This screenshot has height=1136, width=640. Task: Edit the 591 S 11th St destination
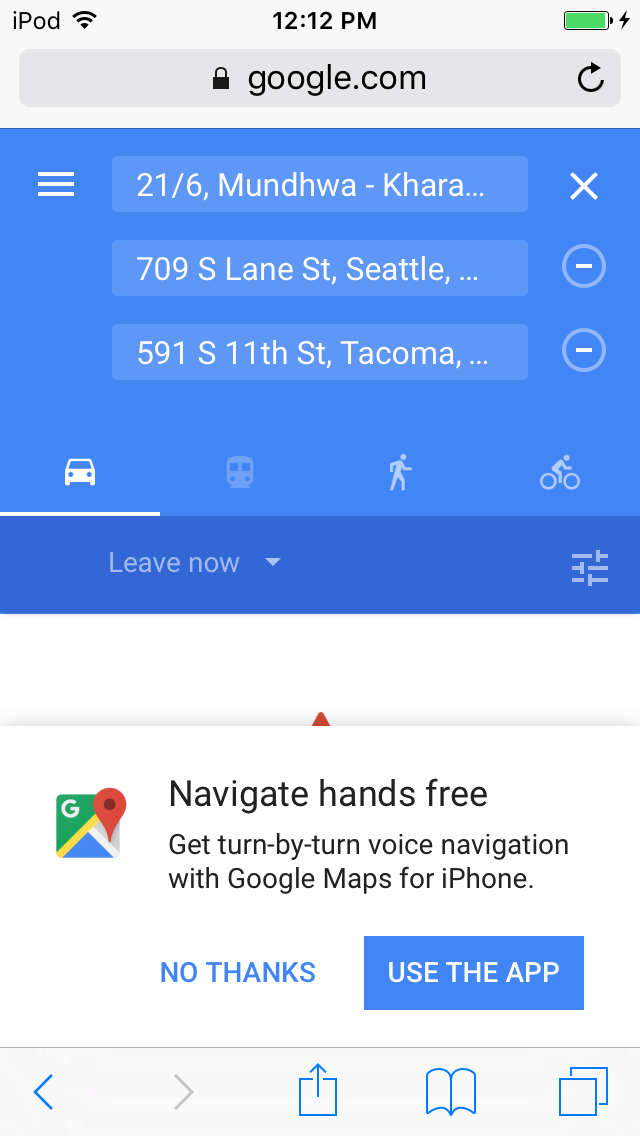click(319, 352)
